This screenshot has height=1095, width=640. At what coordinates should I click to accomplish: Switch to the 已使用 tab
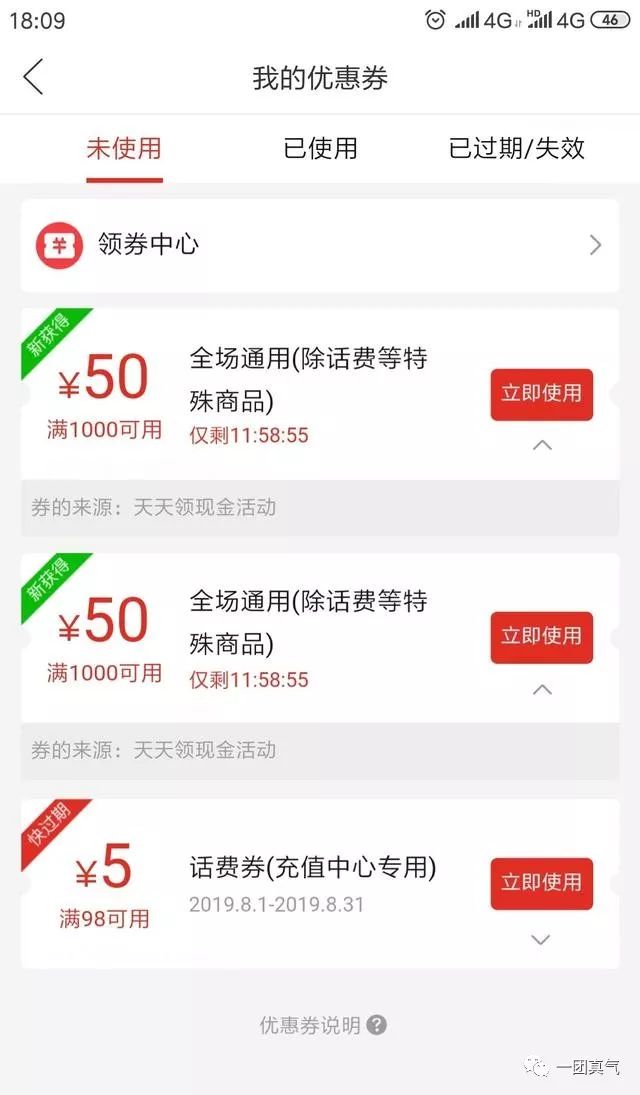point(320,149)
